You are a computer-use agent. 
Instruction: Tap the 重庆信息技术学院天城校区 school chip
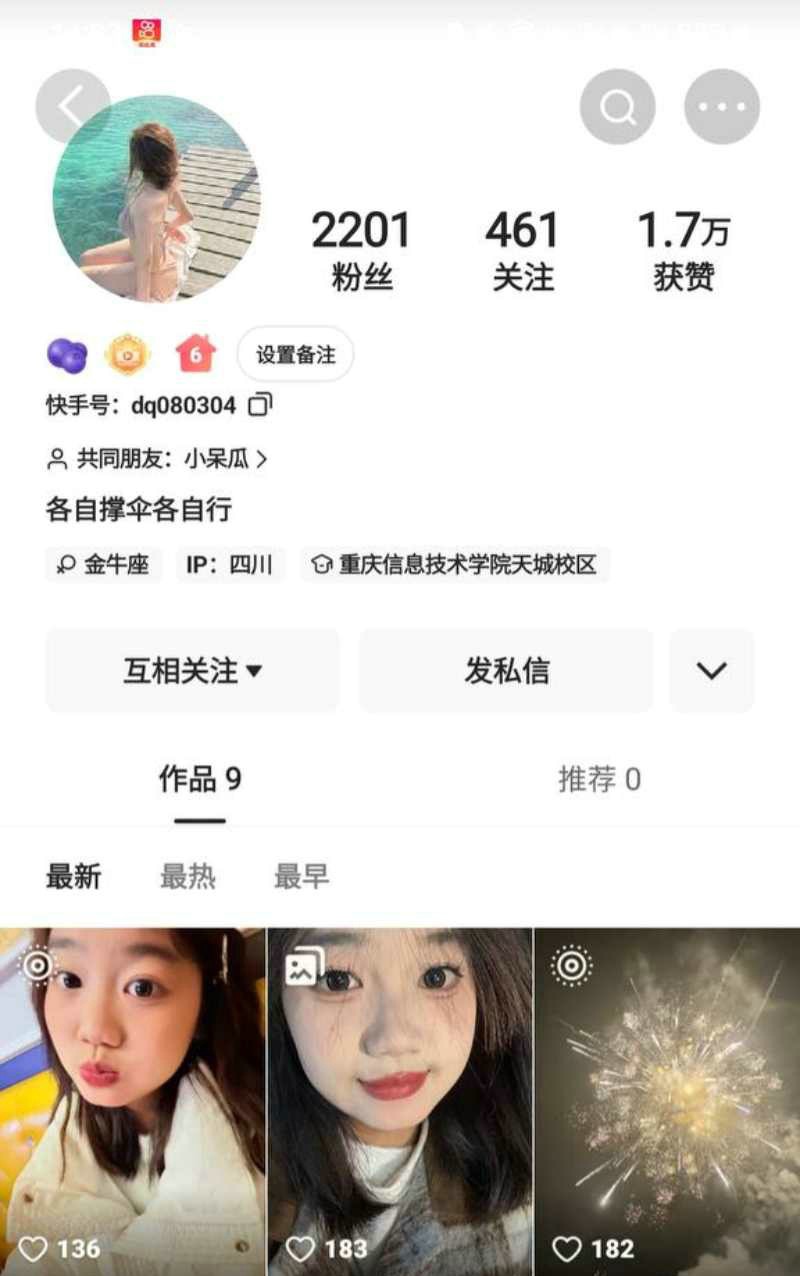pos(455,564)
